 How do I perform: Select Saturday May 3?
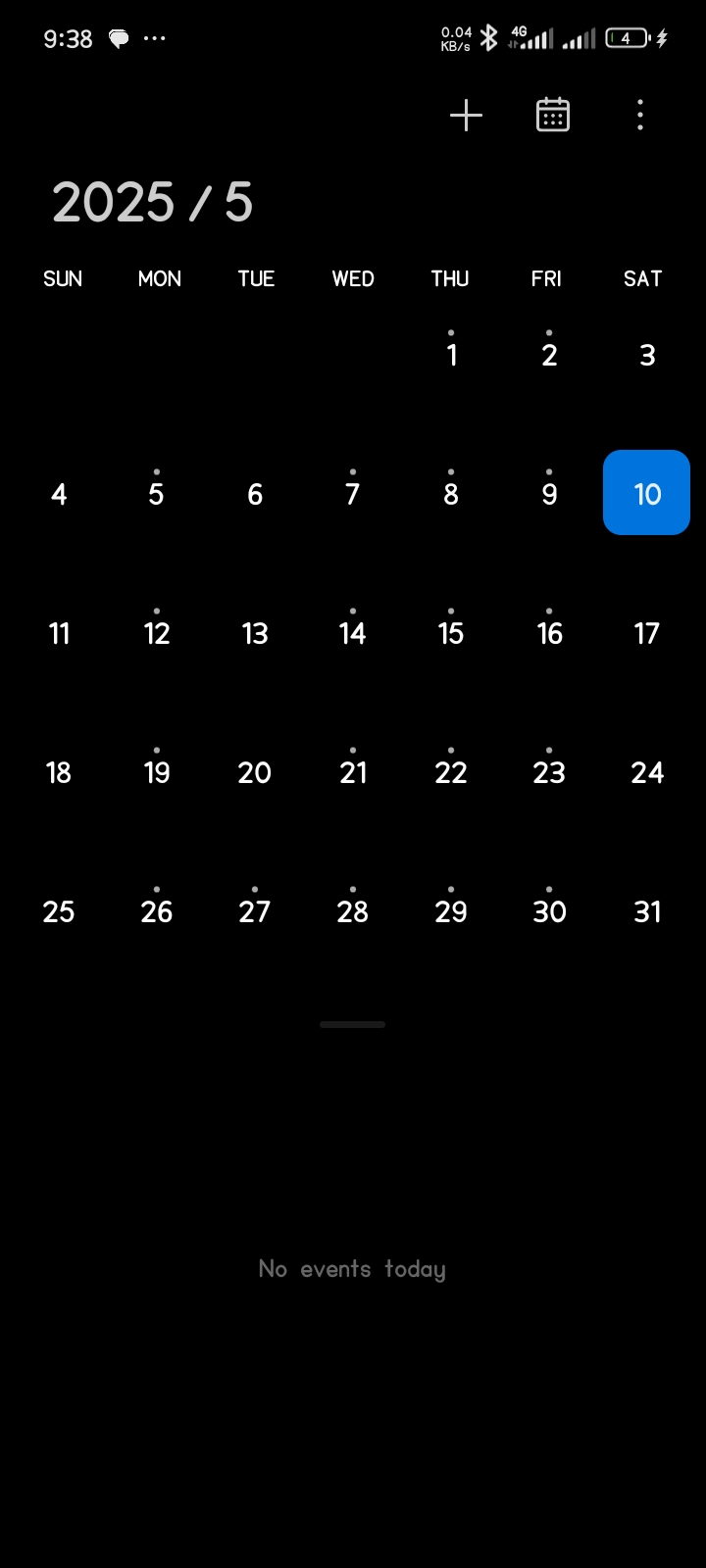tap(647, 355)
